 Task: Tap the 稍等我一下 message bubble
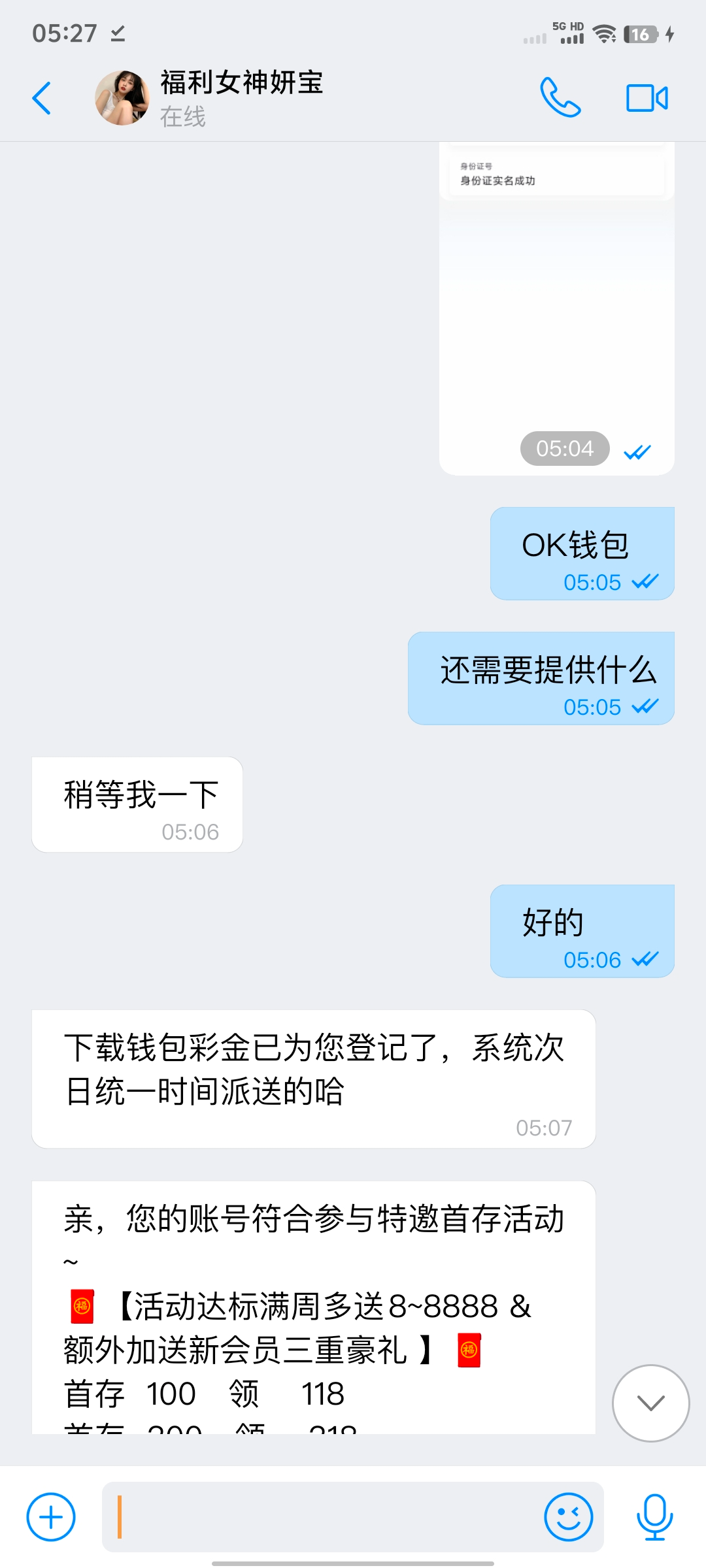tap(137, 804)
